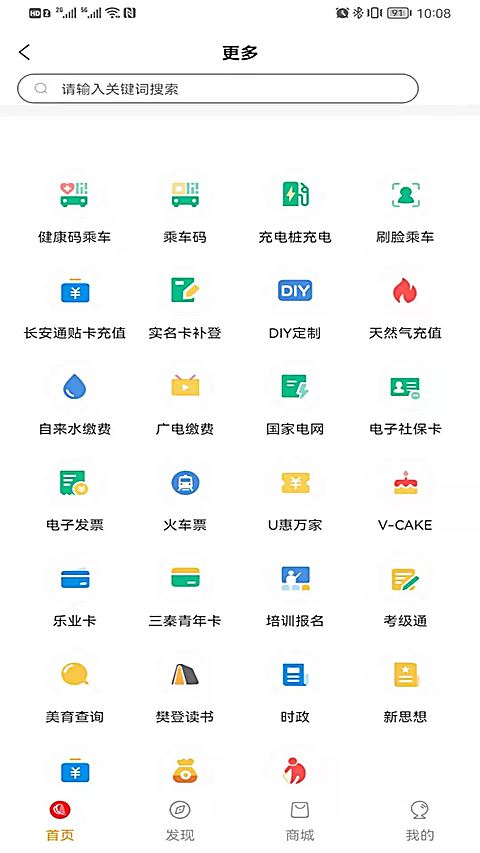Go back using the top-left arrow
The height and width of the screenshot is (853, 480).
[x=24, y=52]
